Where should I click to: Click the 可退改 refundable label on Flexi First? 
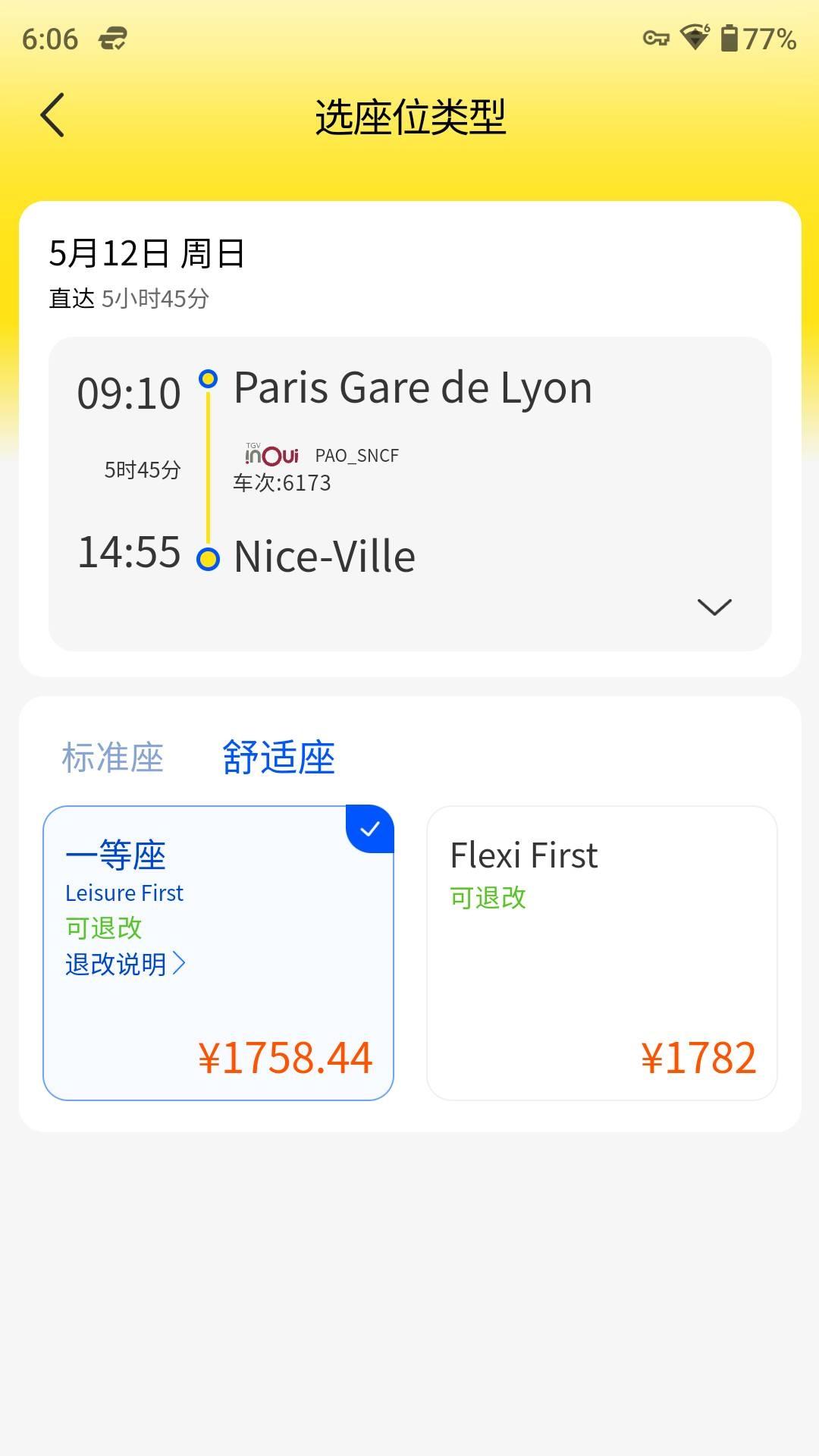tap(489, 896)
